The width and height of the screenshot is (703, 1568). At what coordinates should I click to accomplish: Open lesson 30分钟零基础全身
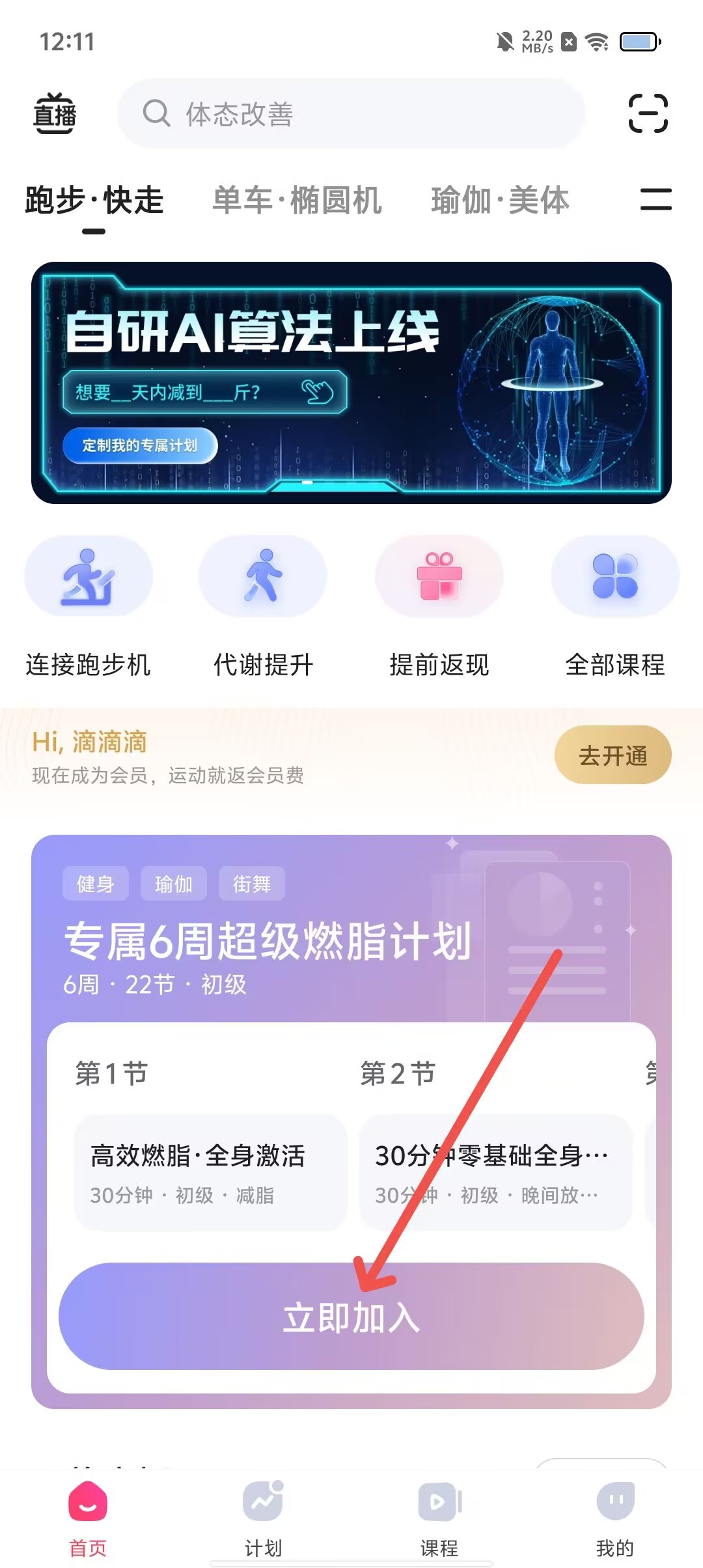495,1172
